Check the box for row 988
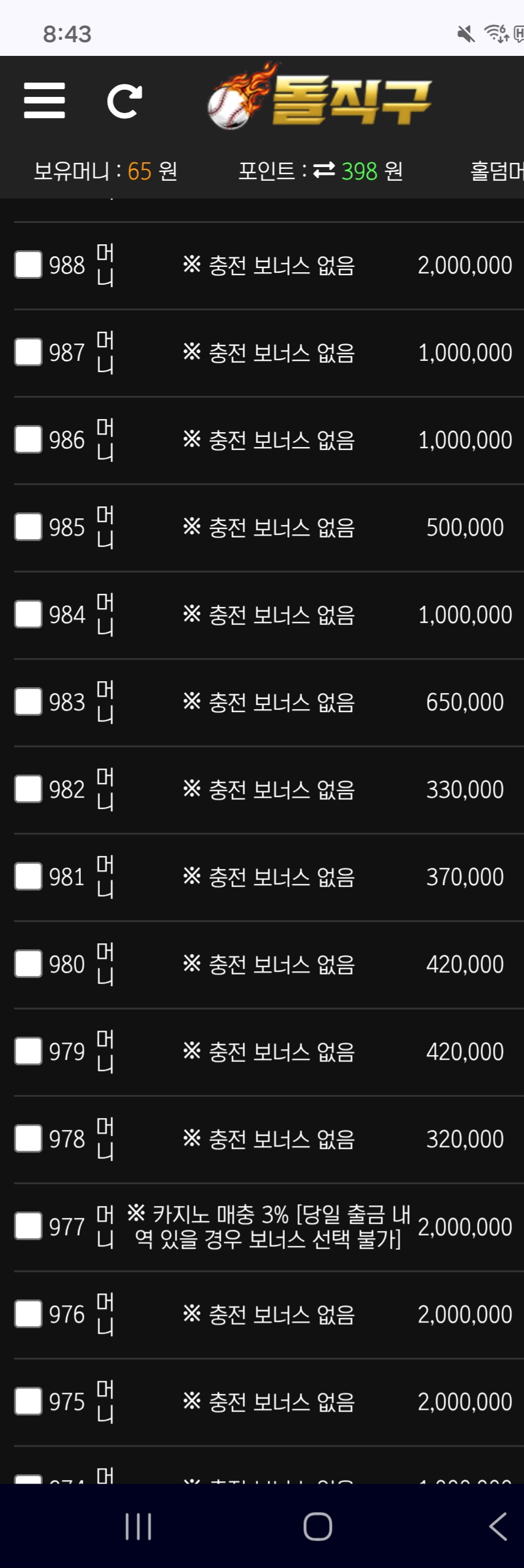The image size is (524, 1568). [28, 265]
